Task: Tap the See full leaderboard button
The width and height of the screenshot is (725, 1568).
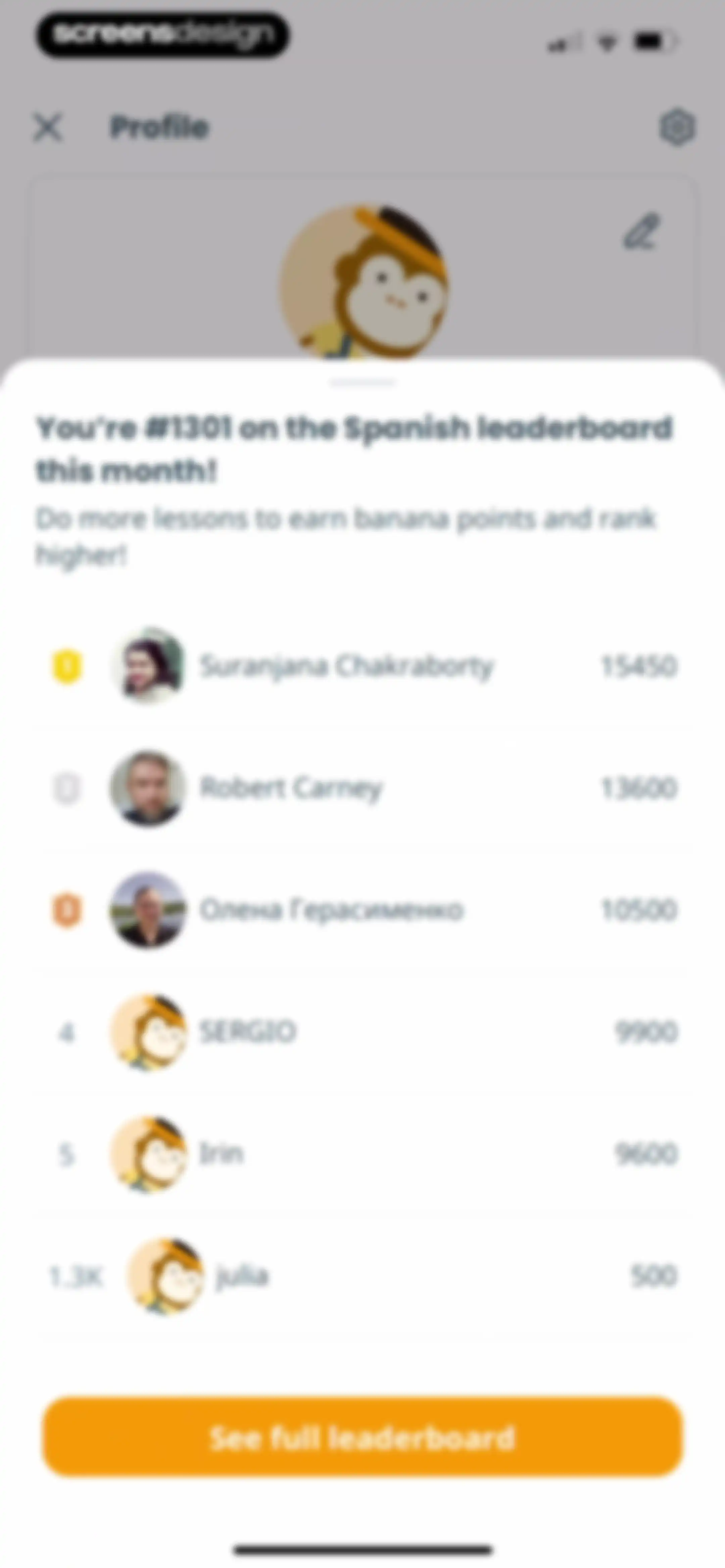Action: 362,1436
